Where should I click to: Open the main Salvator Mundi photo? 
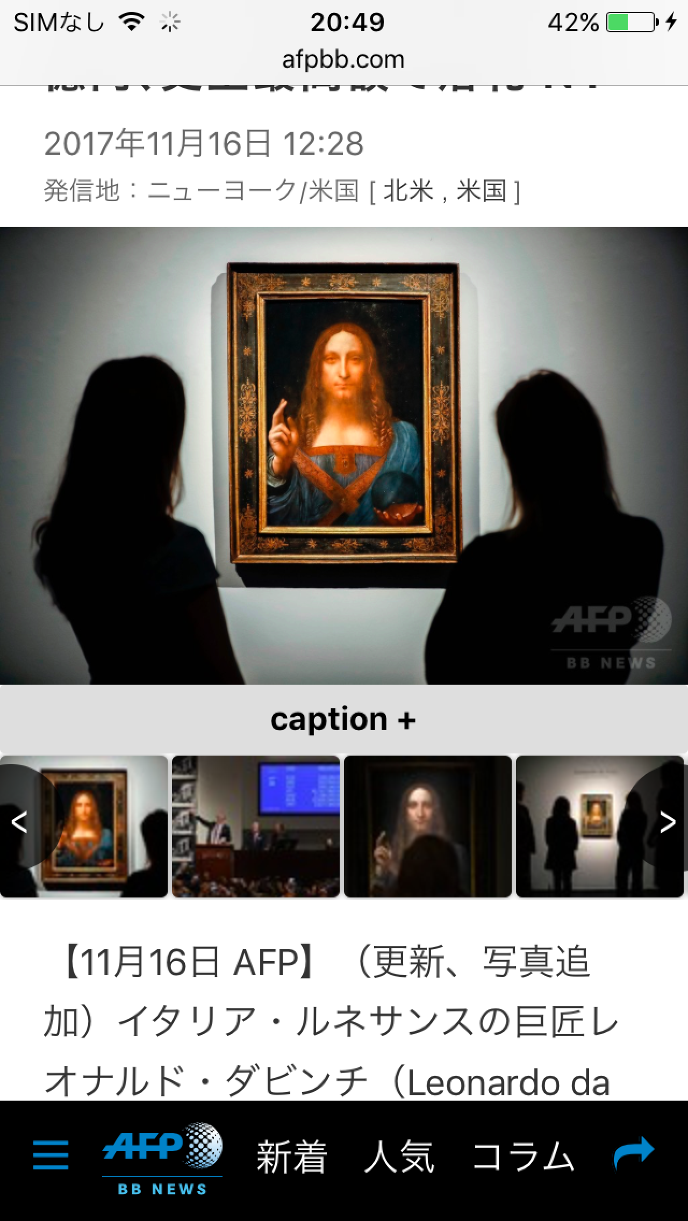pos(343,455)
